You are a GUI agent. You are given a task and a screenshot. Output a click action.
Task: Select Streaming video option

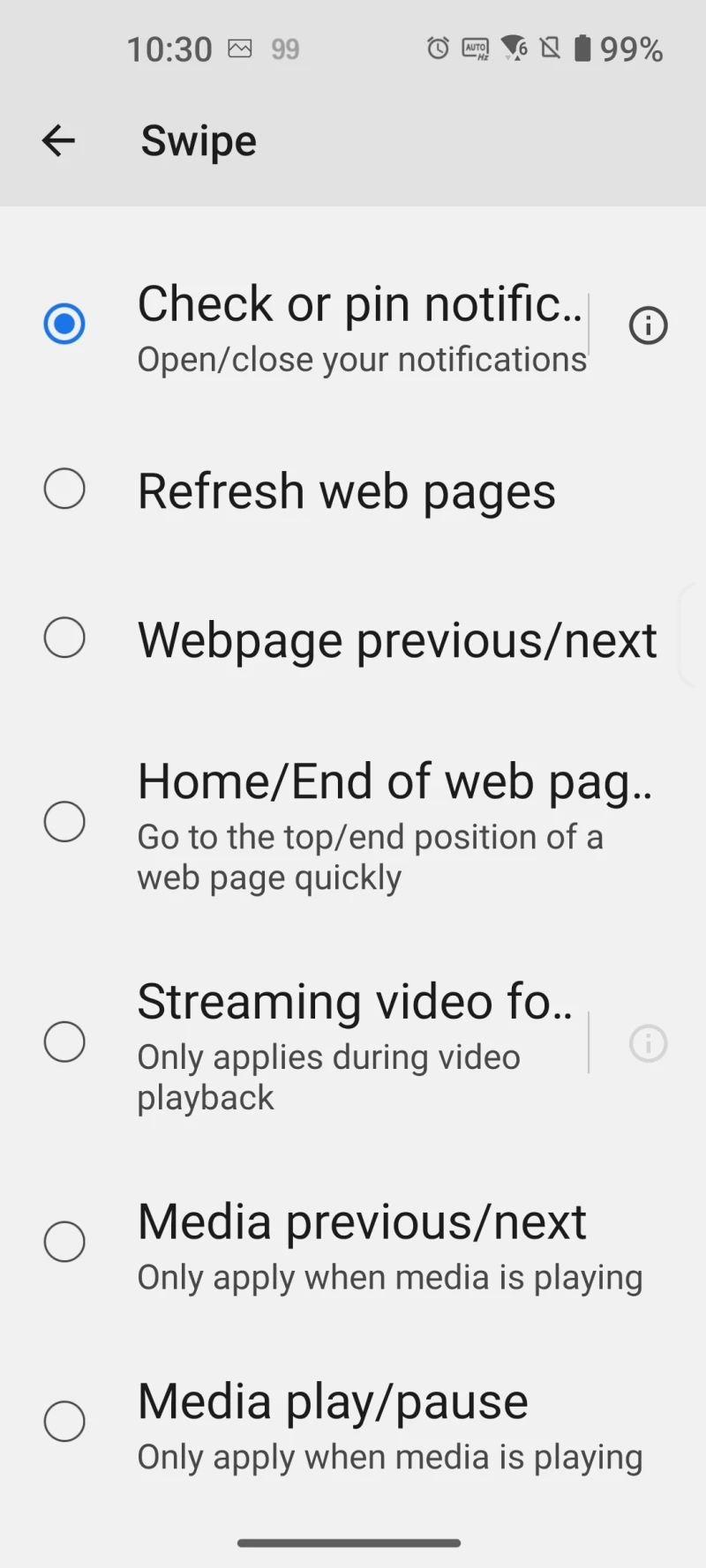point(64,1042)
